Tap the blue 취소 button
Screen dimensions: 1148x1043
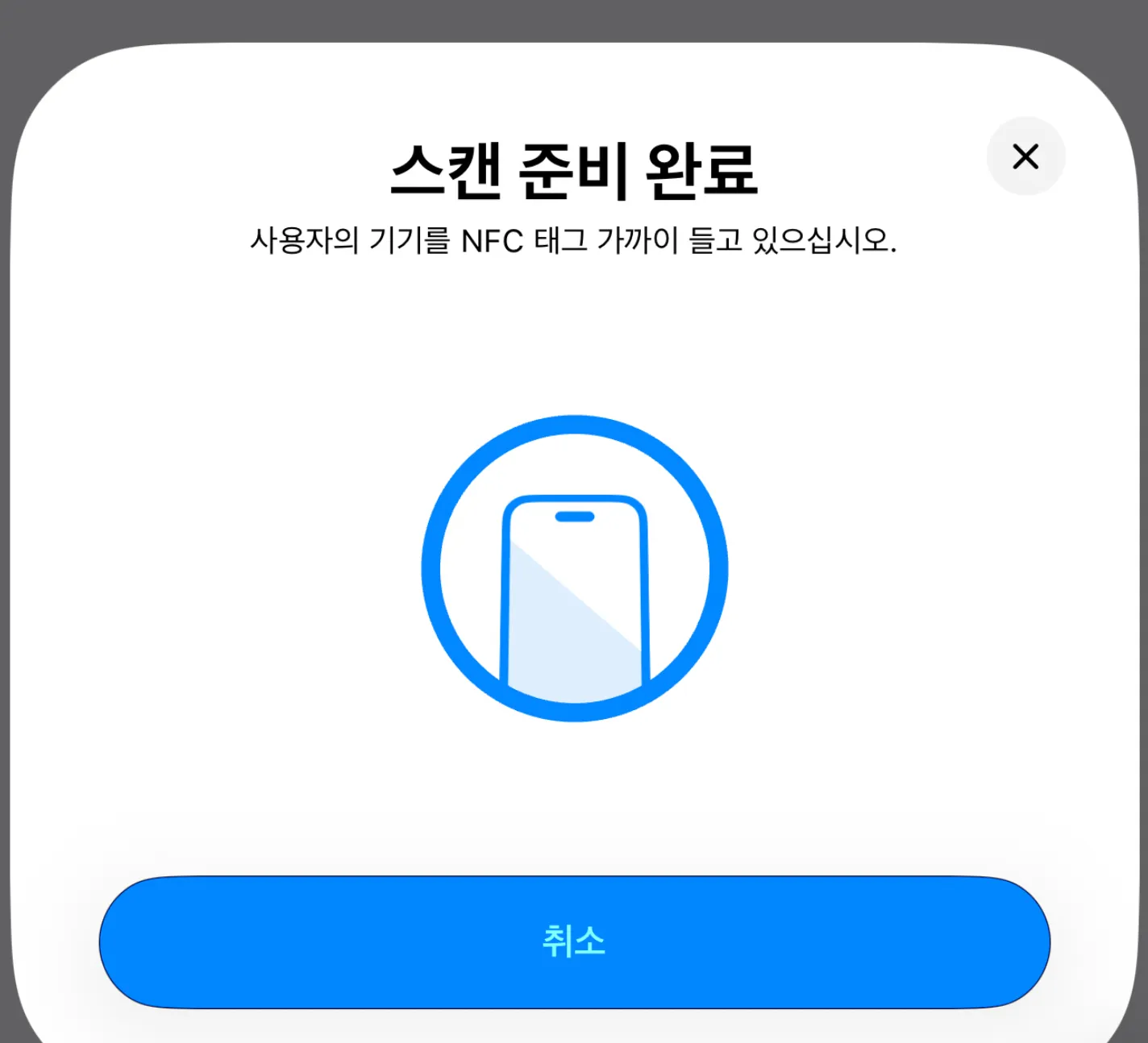pos(574,941)
